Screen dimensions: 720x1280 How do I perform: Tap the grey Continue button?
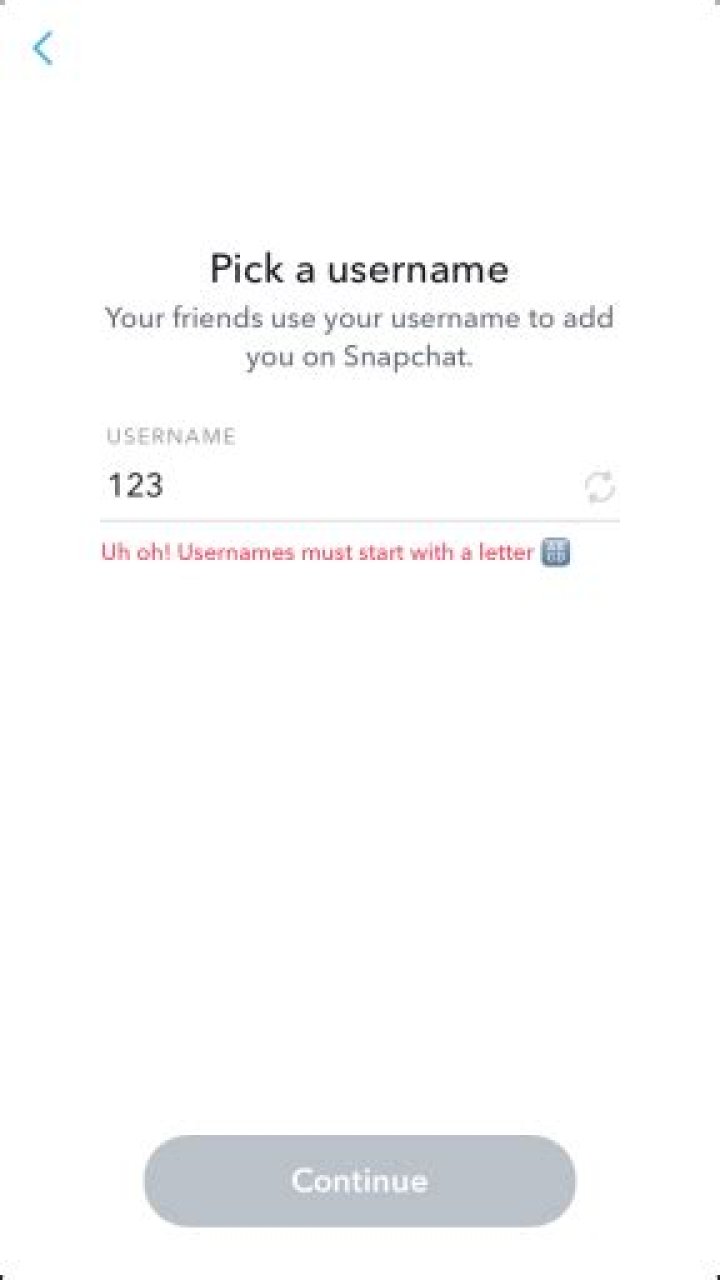pos(358,1181)
